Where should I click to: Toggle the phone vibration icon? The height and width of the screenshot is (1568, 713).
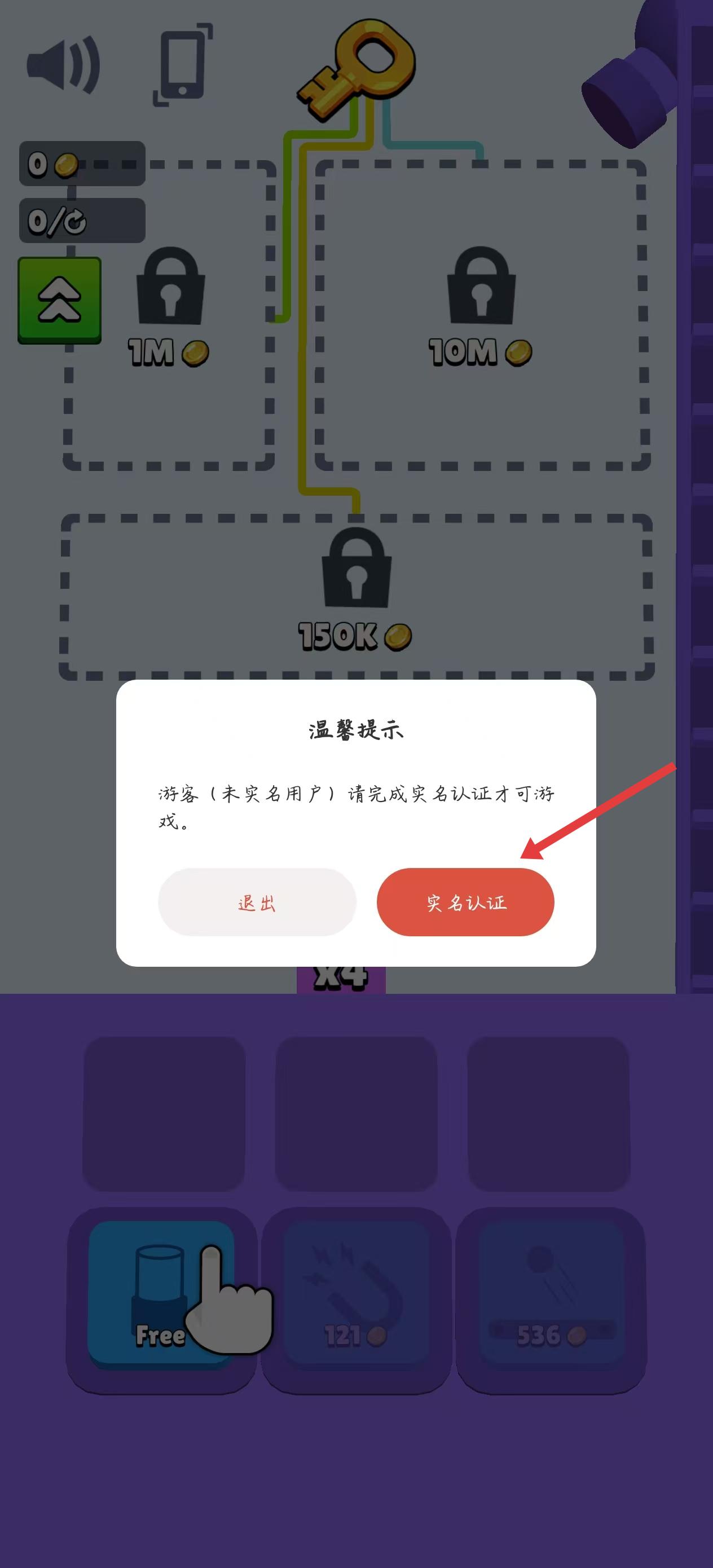[183, 64]
